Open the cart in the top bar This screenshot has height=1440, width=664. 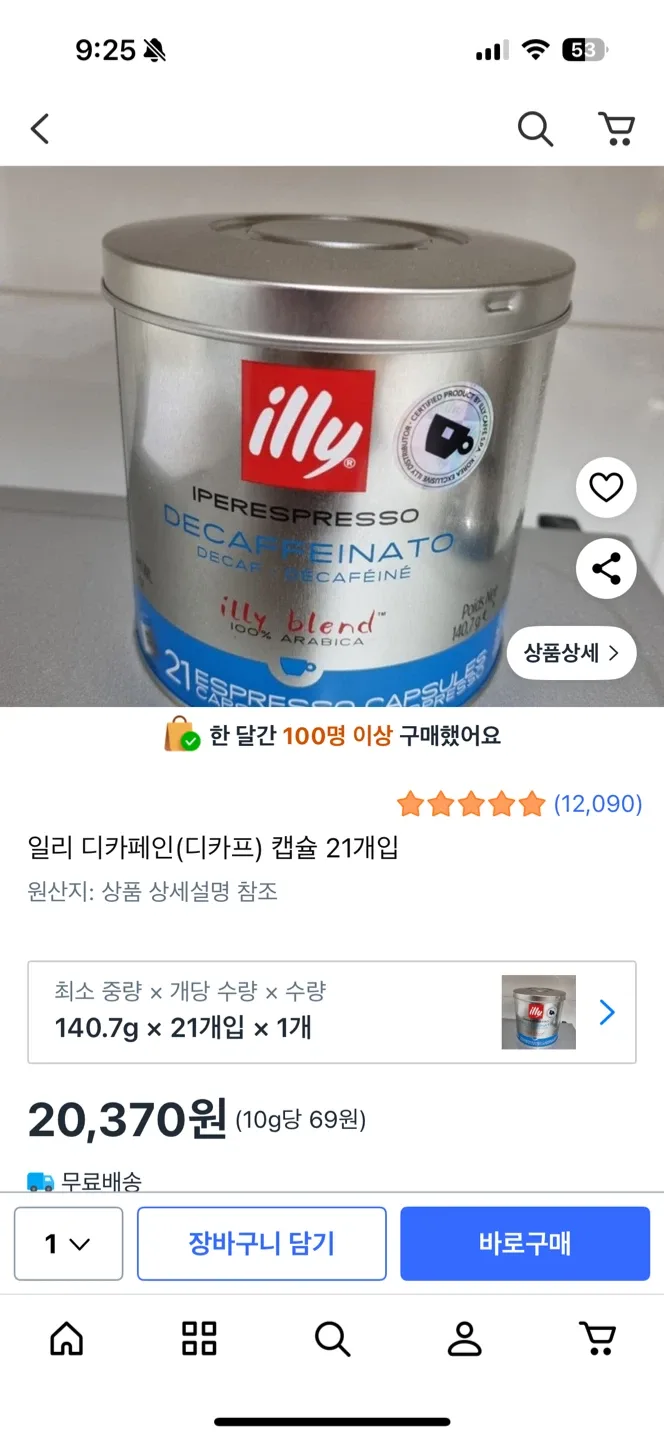[616, 129]
